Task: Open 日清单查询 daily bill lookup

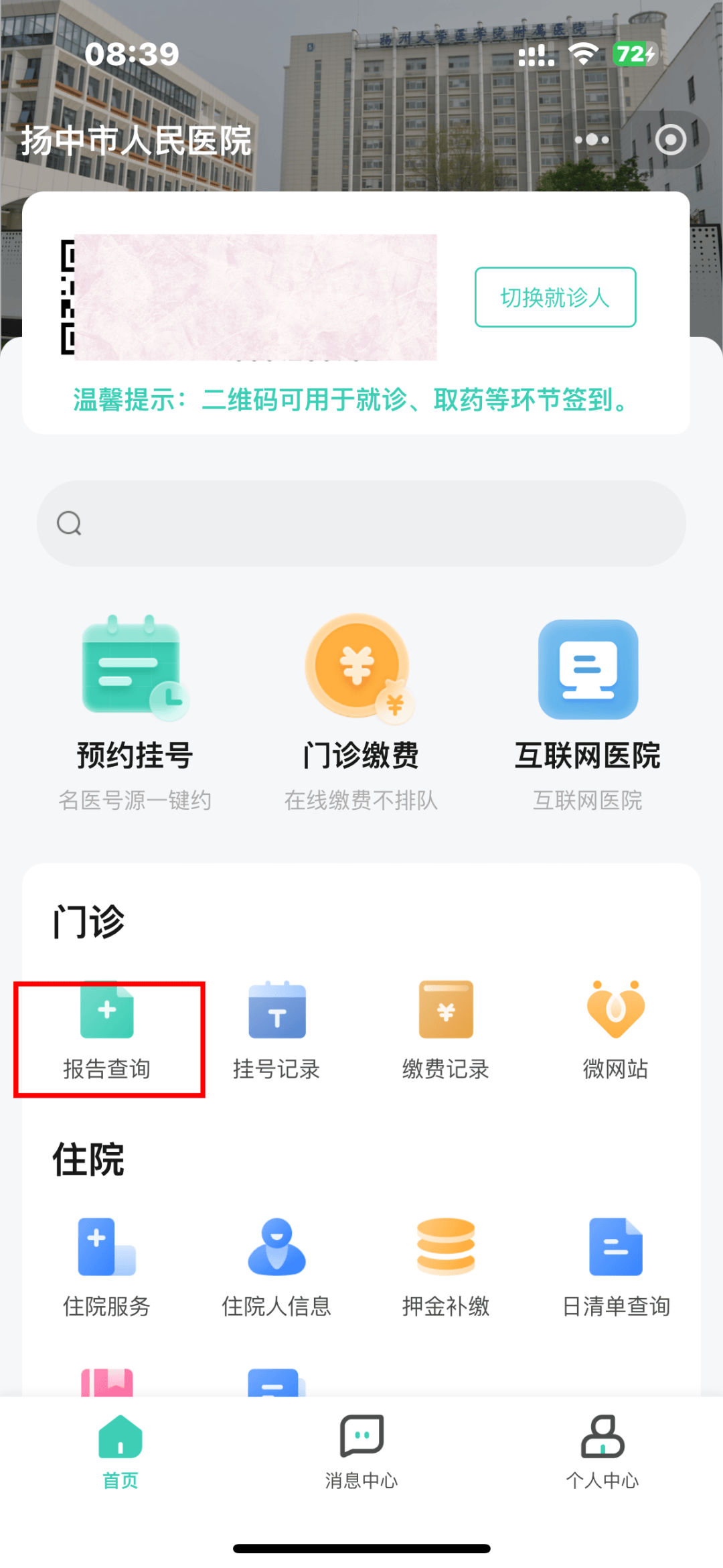Action: (615, 1269)
